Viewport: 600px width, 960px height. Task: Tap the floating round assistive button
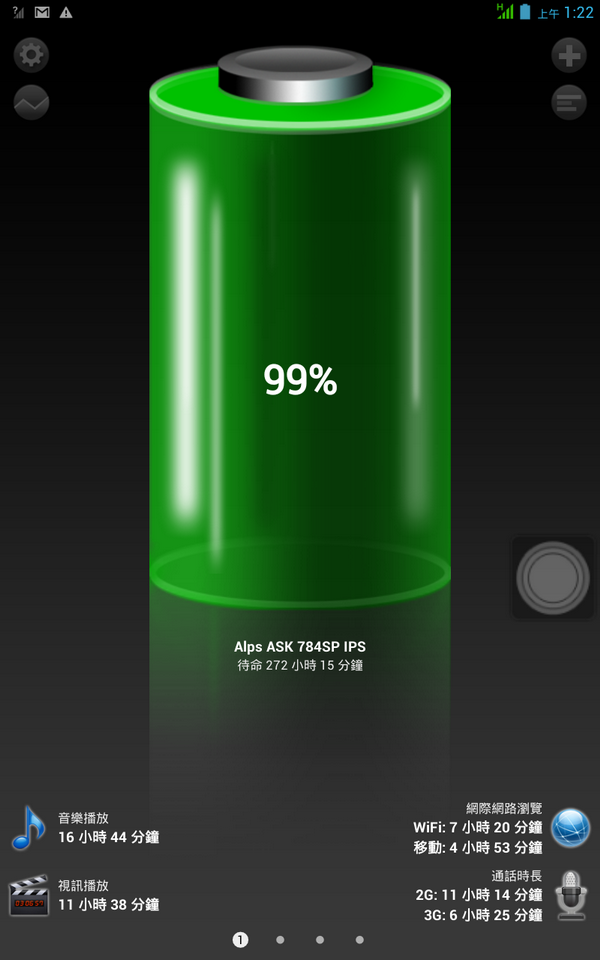point(552,578)
